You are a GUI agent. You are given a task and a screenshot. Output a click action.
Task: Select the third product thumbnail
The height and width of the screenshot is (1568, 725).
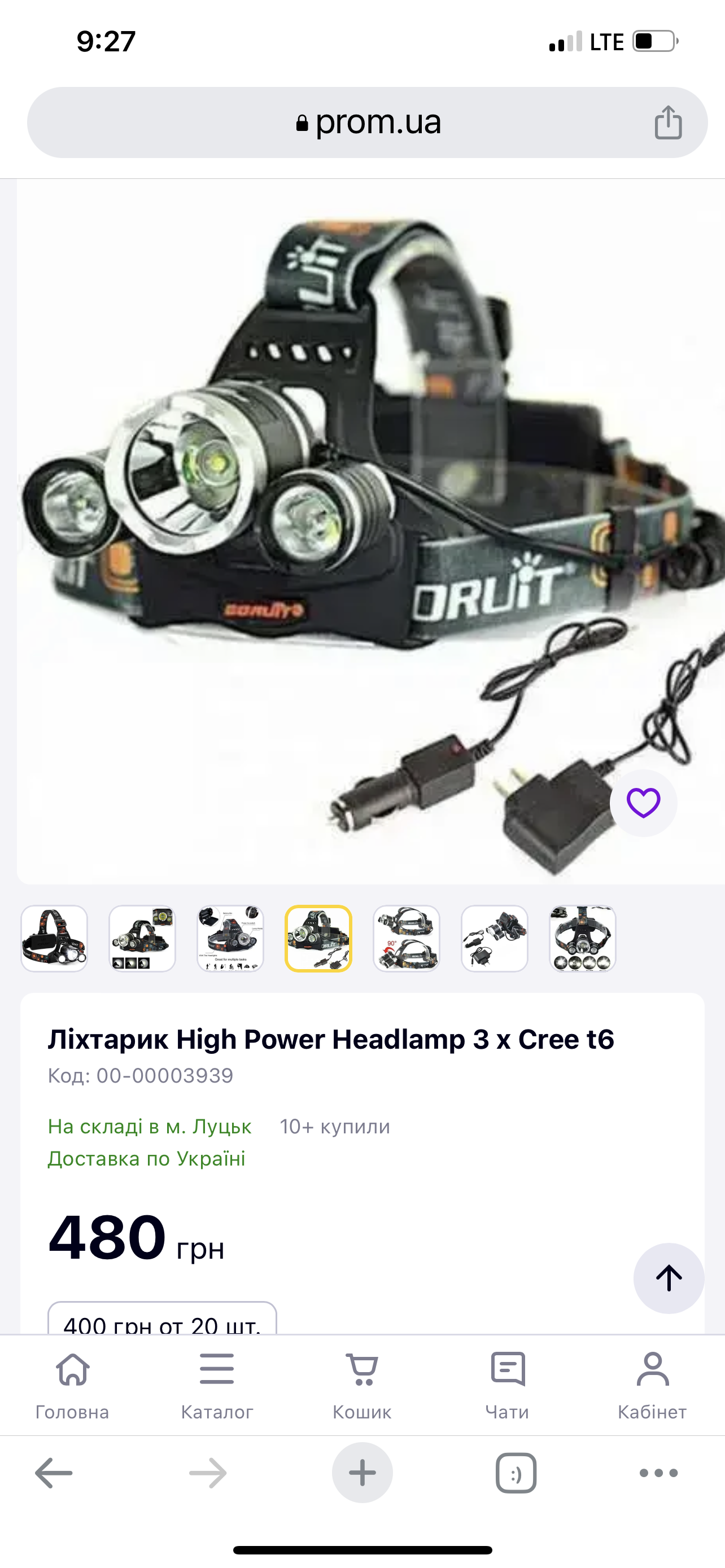[x=230, y=938]
